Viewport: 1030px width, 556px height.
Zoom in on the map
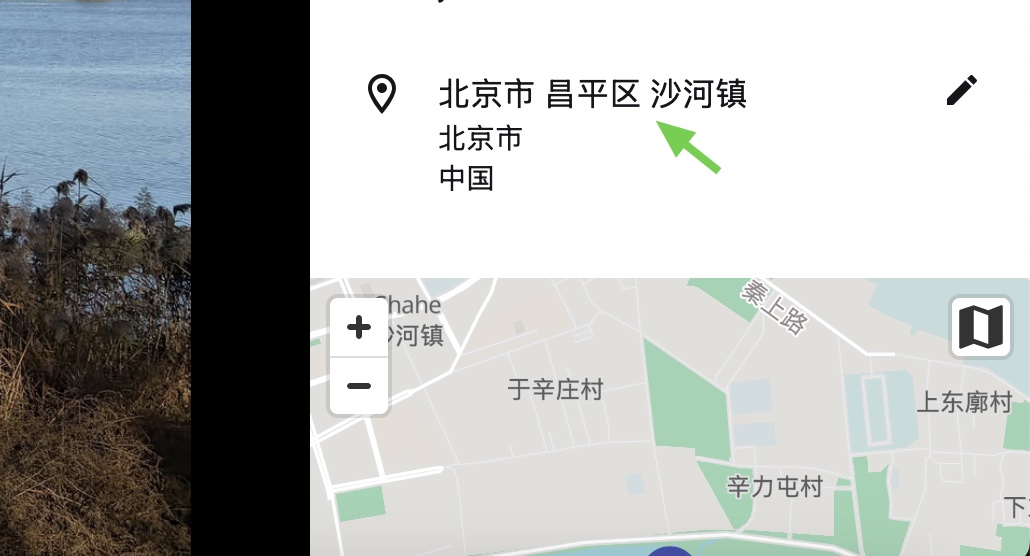coord(359,327)
